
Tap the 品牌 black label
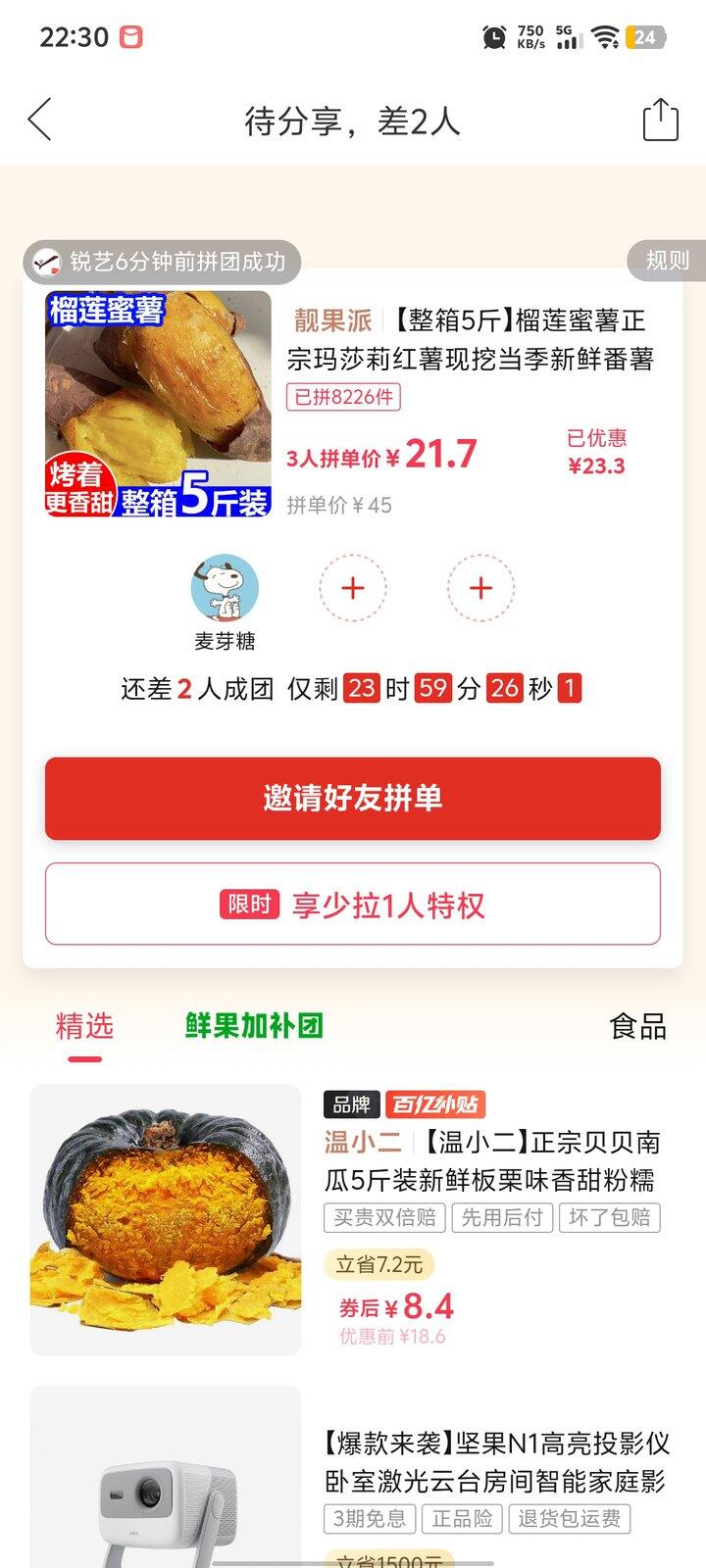click(351, 1103)
